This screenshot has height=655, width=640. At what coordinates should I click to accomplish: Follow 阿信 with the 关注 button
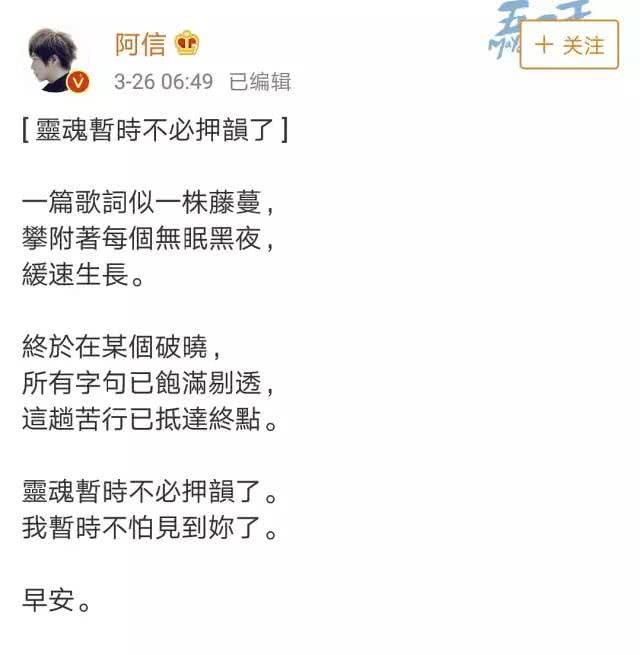coord(569,45)
